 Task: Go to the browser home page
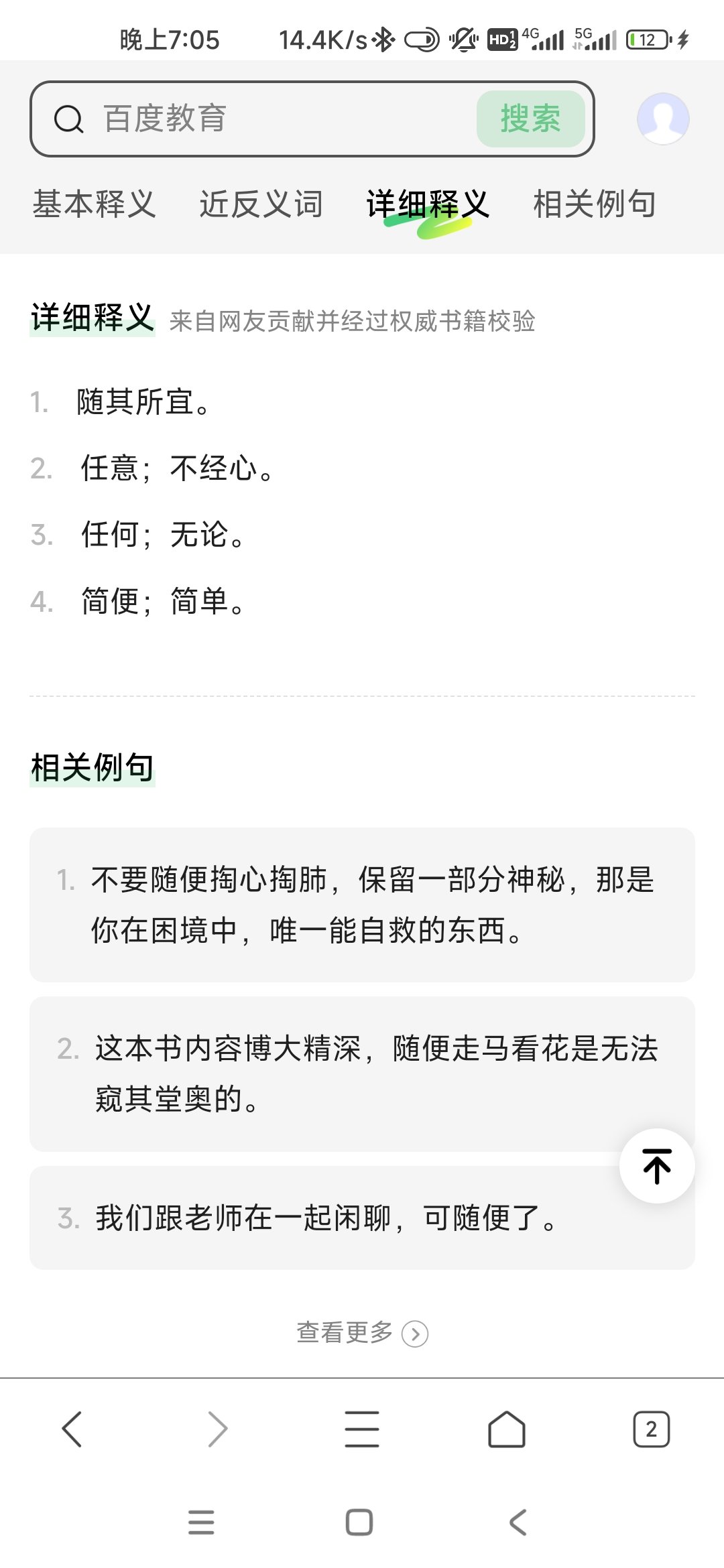pos(507,1429)
